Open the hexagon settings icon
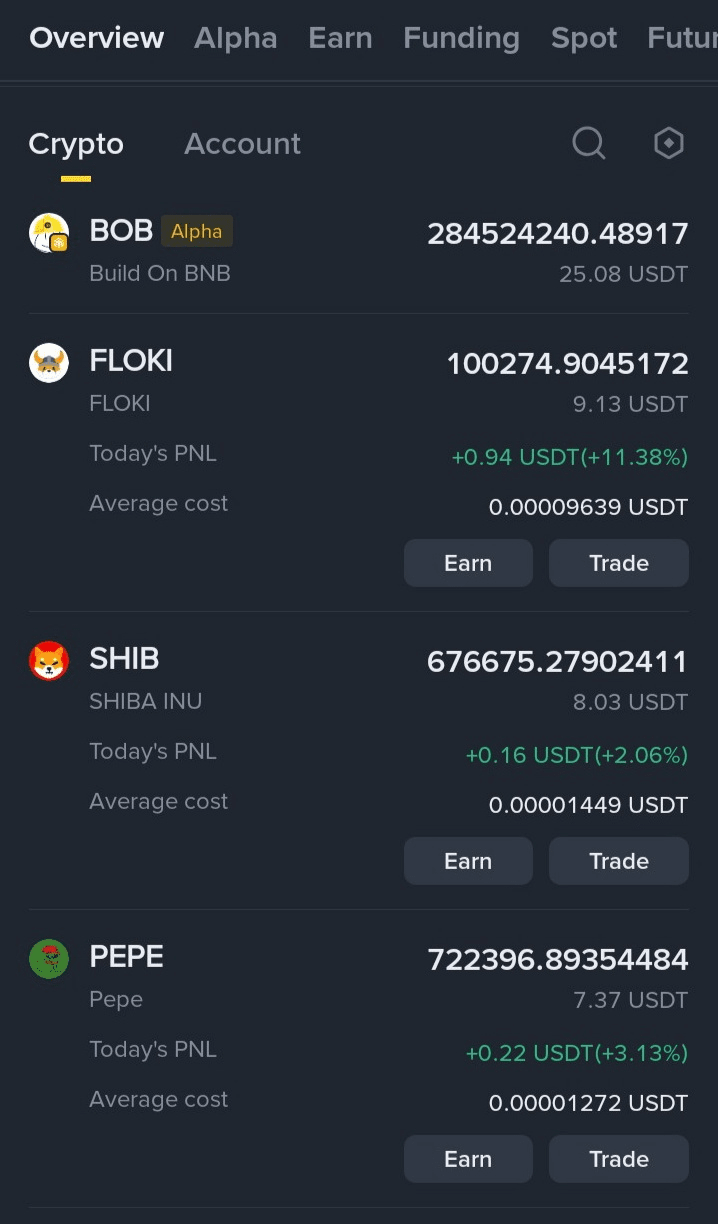Viewport: 718px width, 1224px height. [x=668, y=144]
